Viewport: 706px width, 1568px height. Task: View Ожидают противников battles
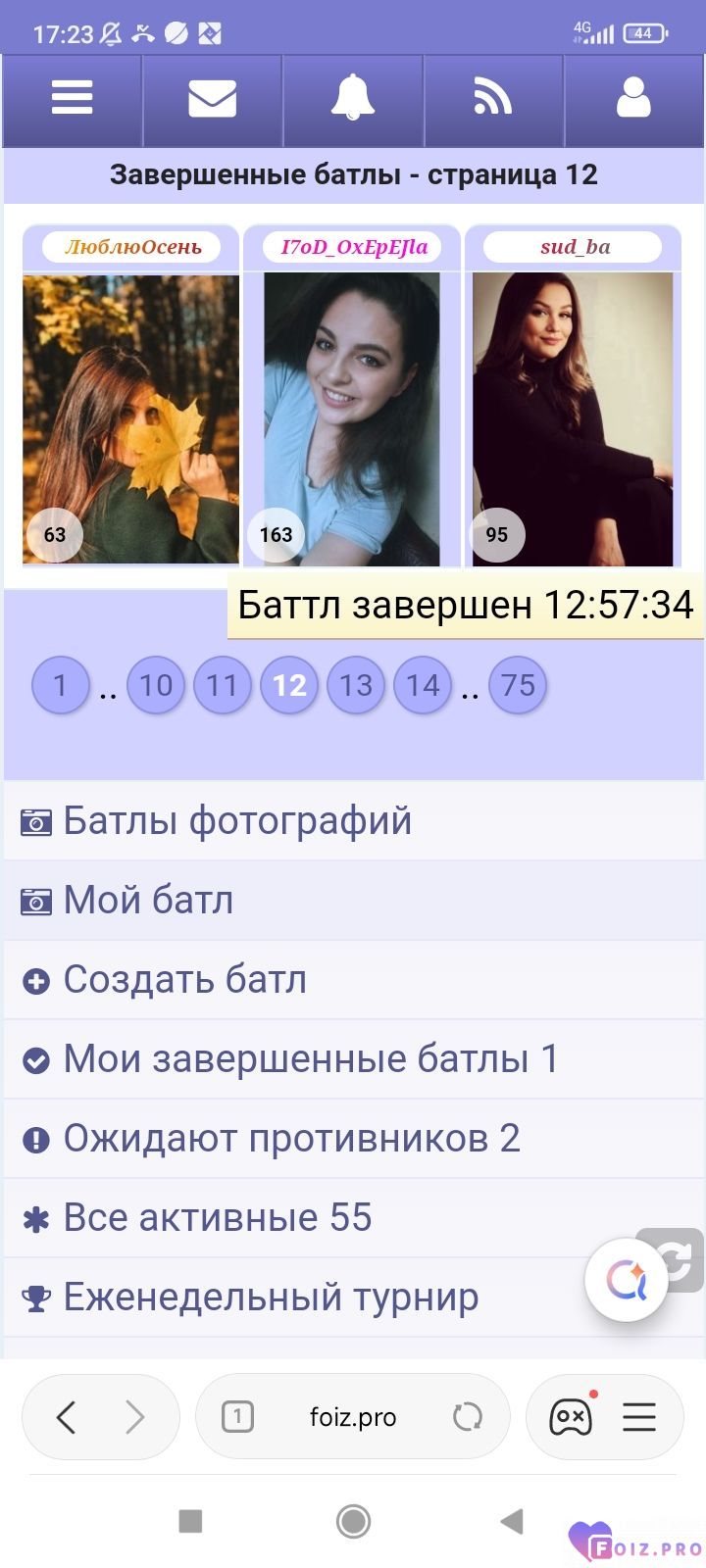tap(291, 1139)
